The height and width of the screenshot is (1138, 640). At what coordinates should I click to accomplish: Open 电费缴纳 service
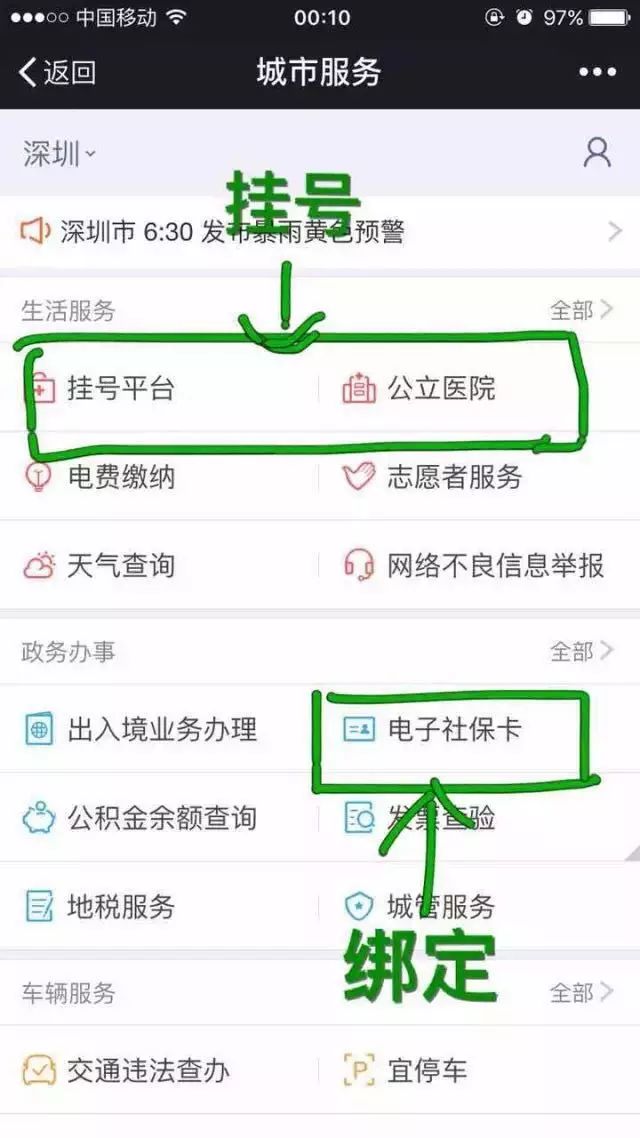(x=120, y=477)
